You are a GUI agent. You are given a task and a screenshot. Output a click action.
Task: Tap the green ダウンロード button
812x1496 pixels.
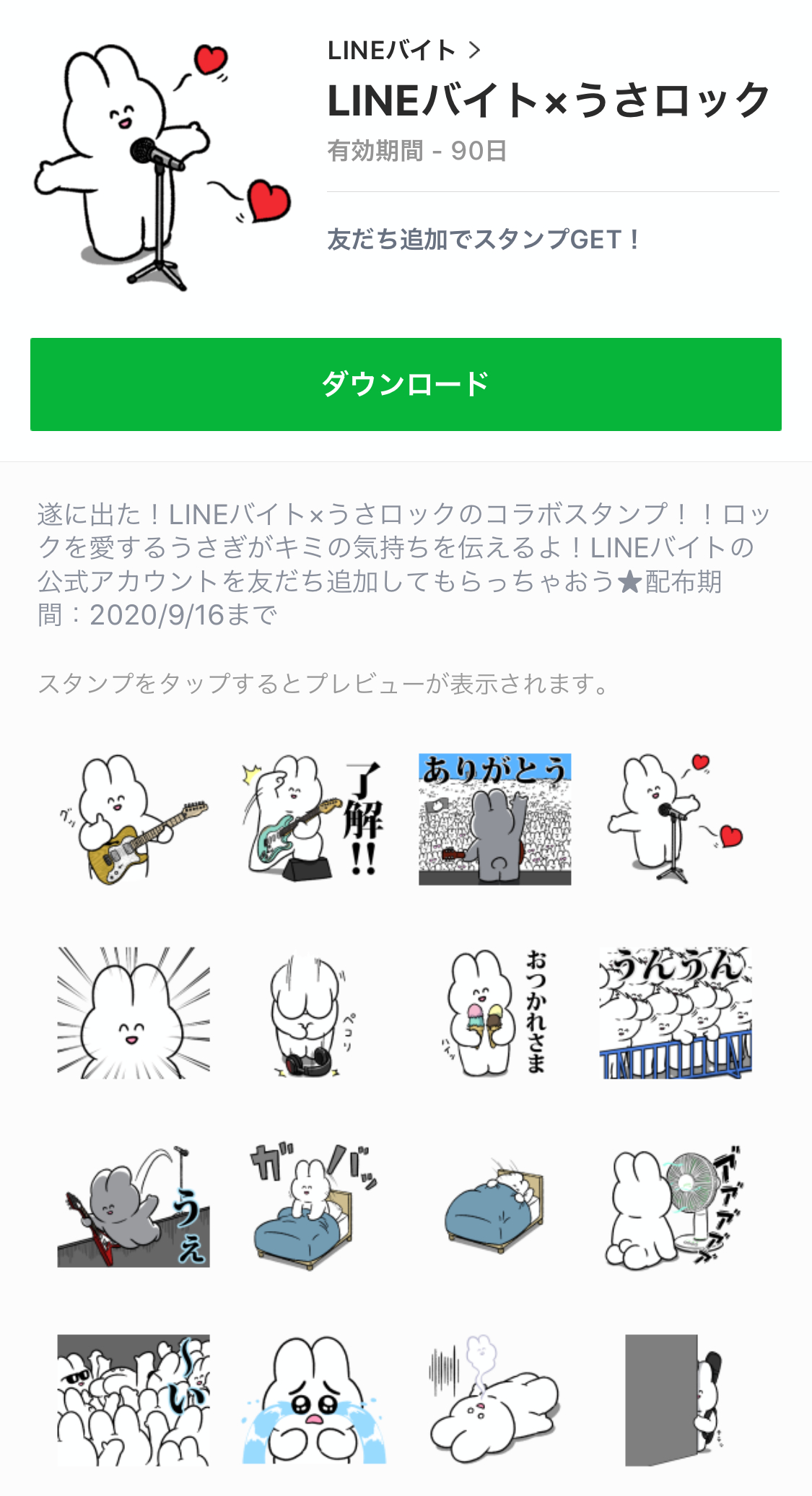406,384
